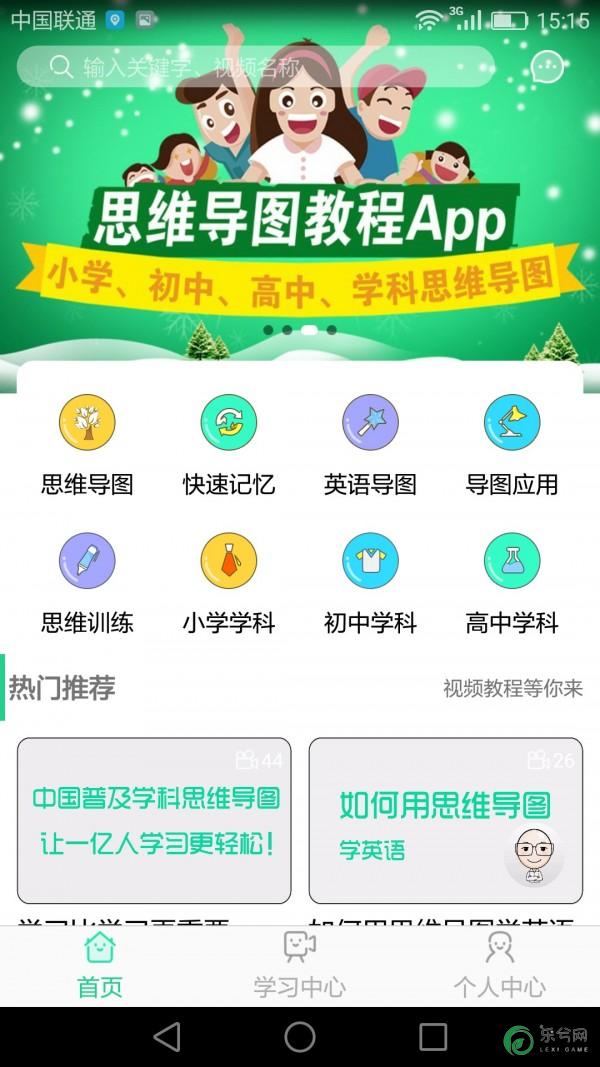Switch to the 个人中心 tab
The image size is (600, 1067).
[499, 964]
